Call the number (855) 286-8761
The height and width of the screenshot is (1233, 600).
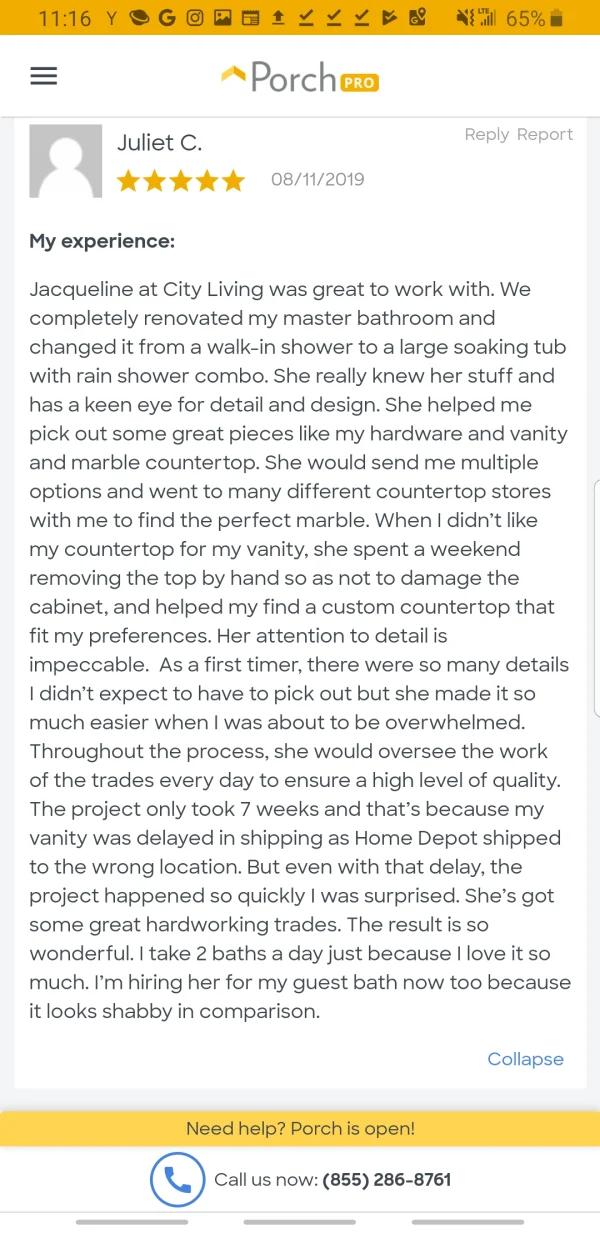click(x=387, y=1180)
